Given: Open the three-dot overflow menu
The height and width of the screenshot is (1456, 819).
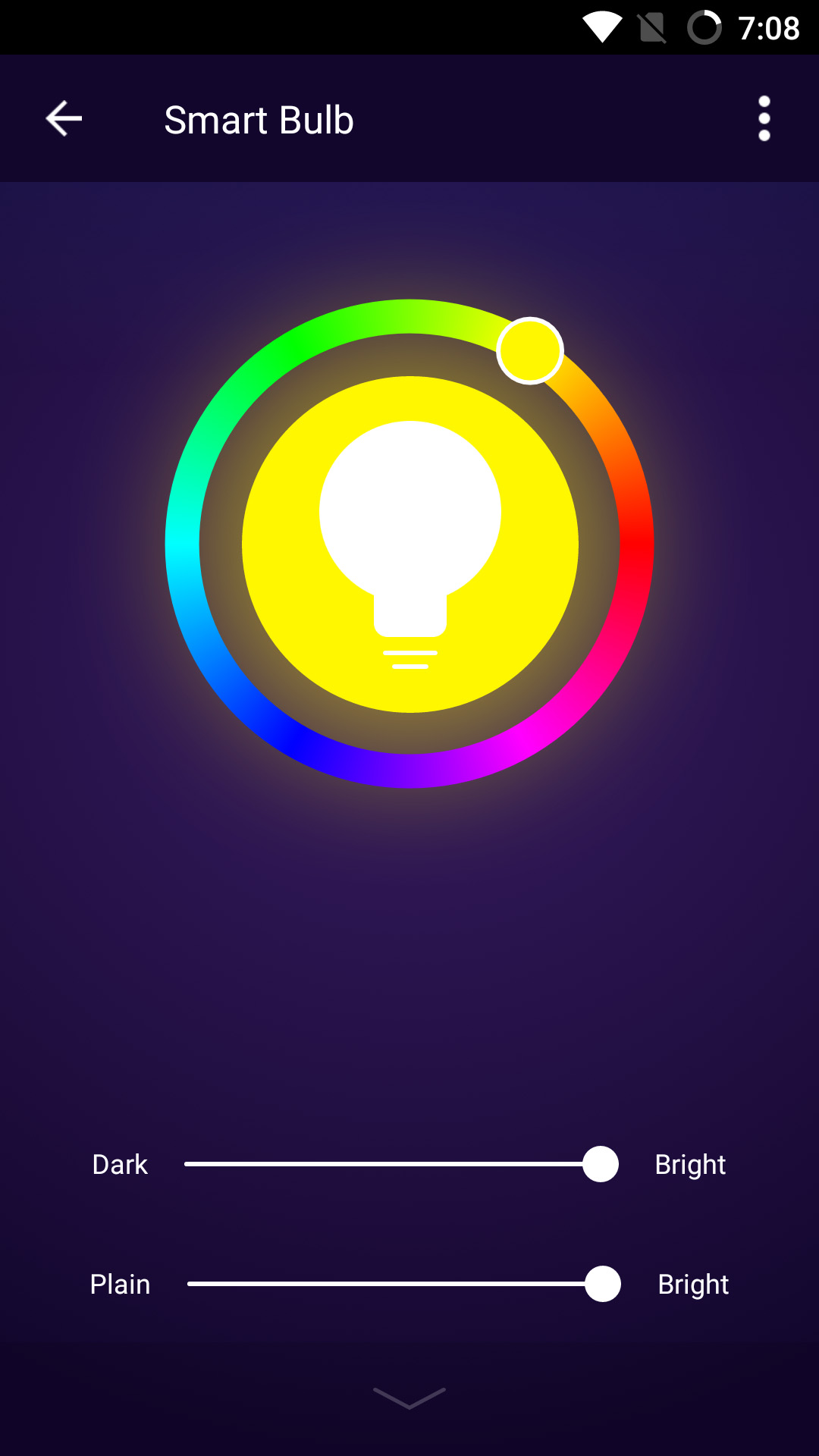Looking at the screenshot, I should (764, 119).
